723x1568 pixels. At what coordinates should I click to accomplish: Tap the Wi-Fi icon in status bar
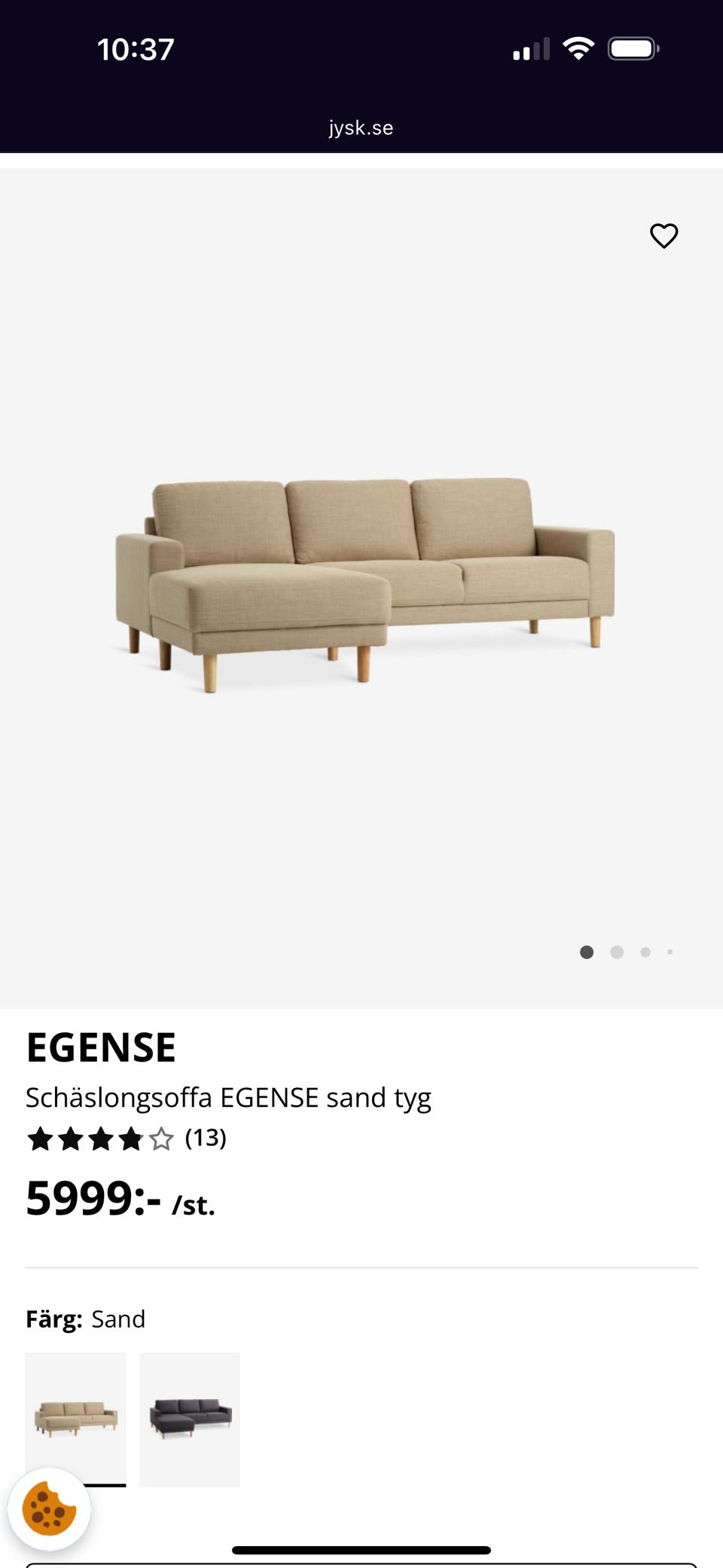tap(578, 47)
